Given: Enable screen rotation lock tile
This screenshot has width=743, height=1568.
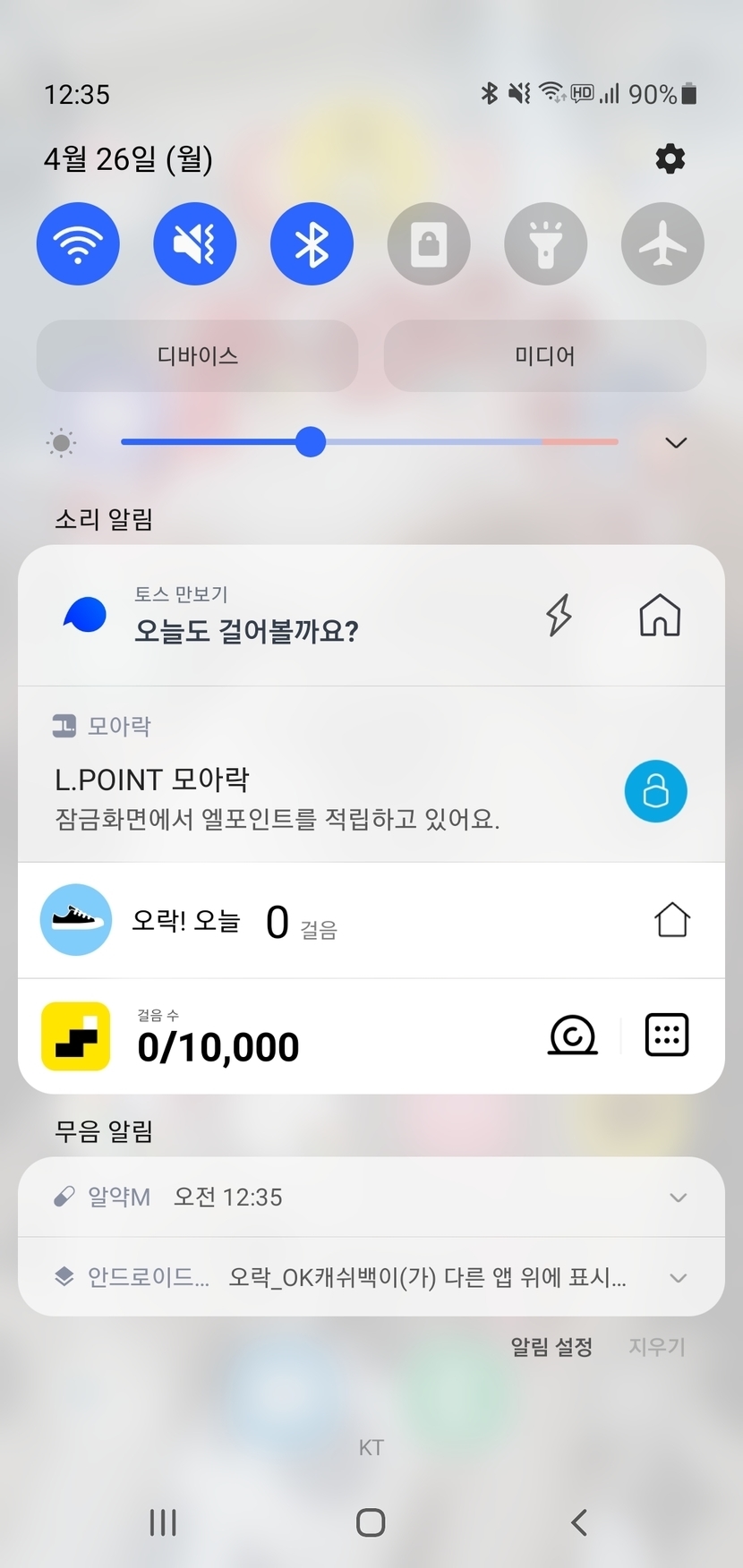Looking at the screenshot, I should (x=429, y=244).
